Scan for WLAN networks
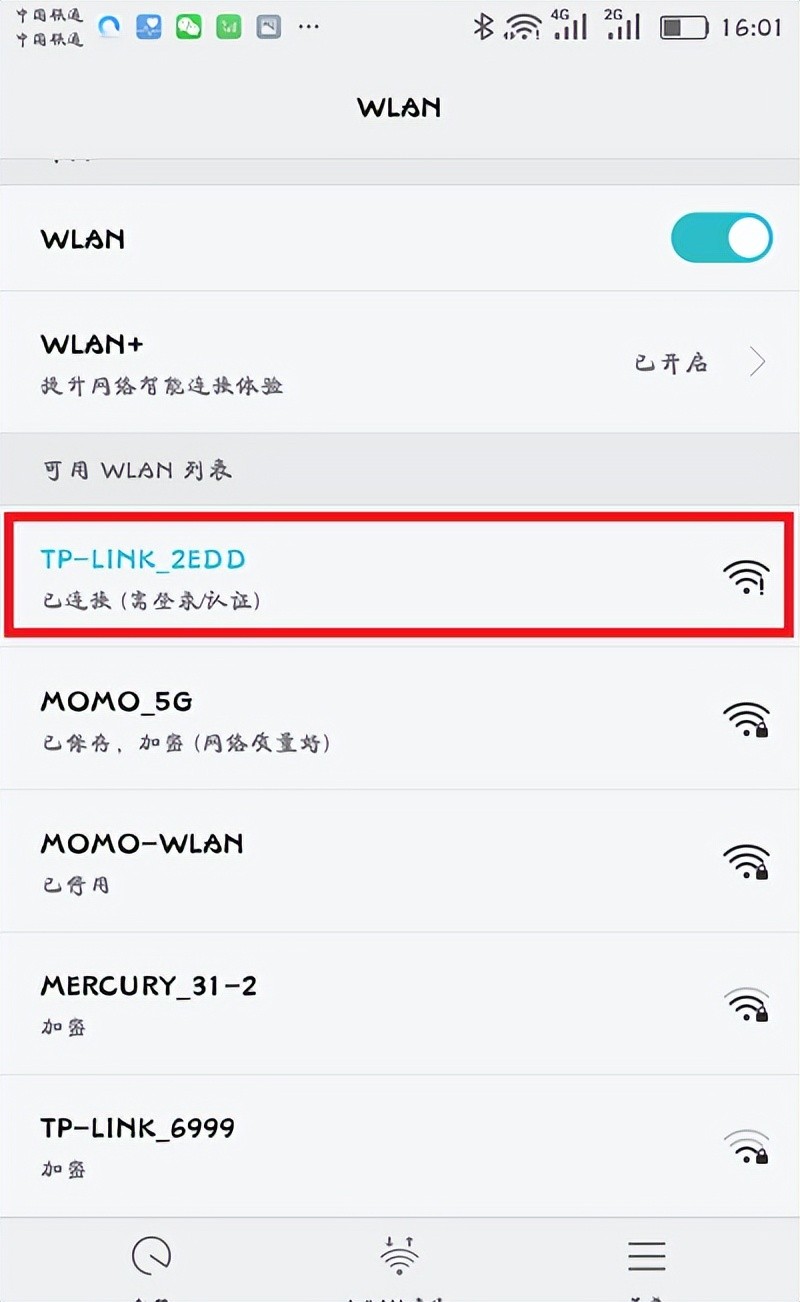 151,1256
